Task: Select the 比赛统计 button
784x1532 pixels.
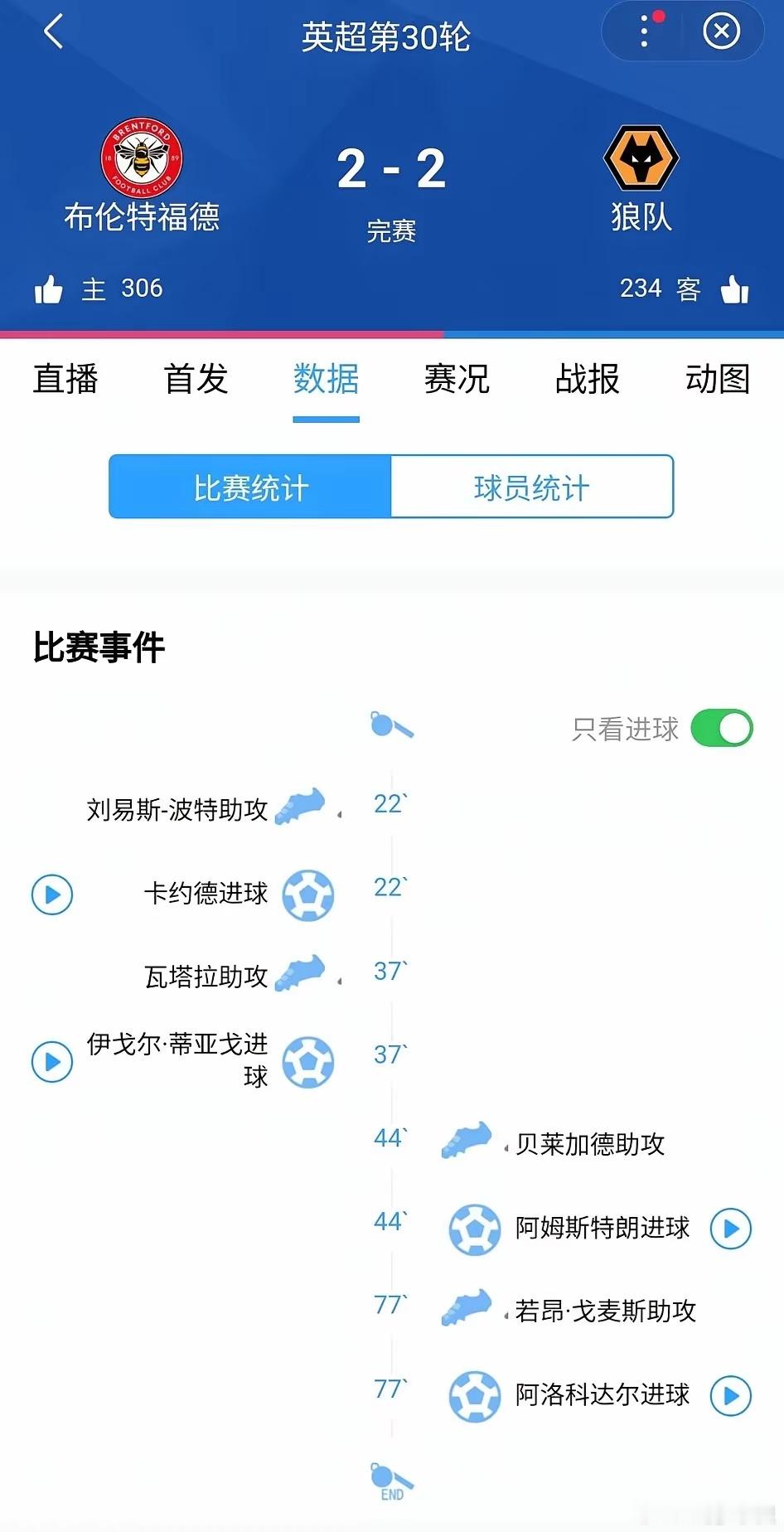Action: pyautogui.click(x=249, y=487)
